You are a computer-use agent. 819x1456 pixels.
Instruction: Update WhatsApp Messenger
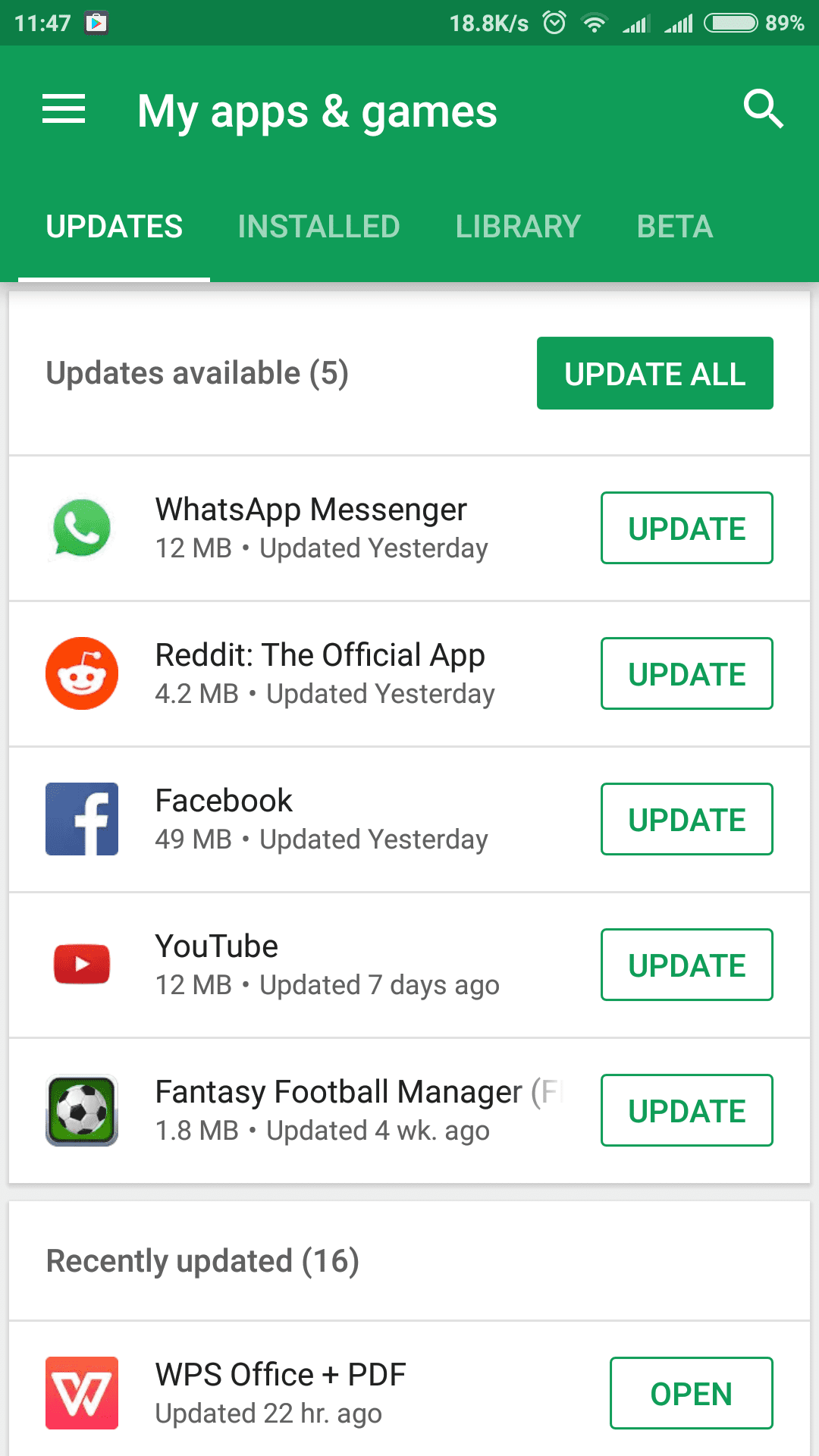pyautogui.click(x=687, y=528)
